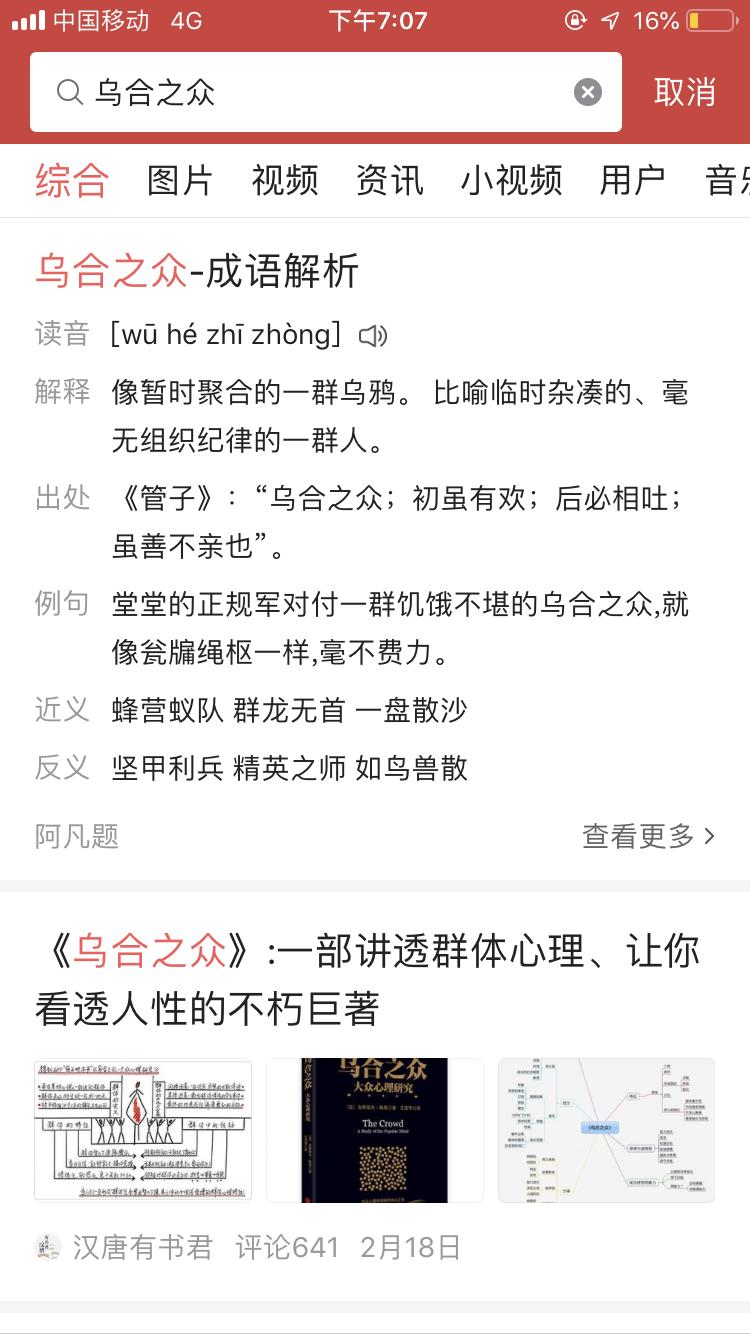This screenshot has height=1334, width=750.
Task: Open the 小视频 tab
Action: (512, 181)
